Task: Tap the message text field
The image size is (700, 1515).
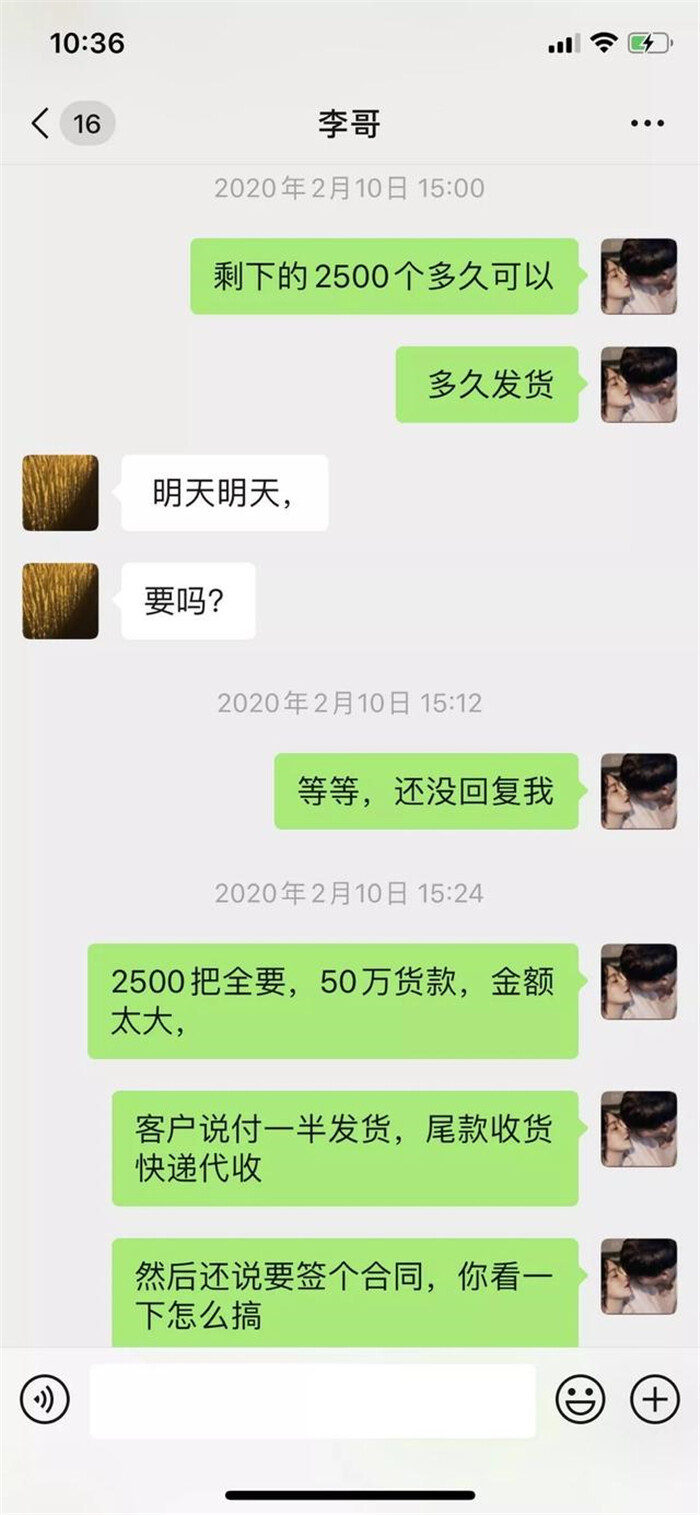Action: pos(312,1400)
